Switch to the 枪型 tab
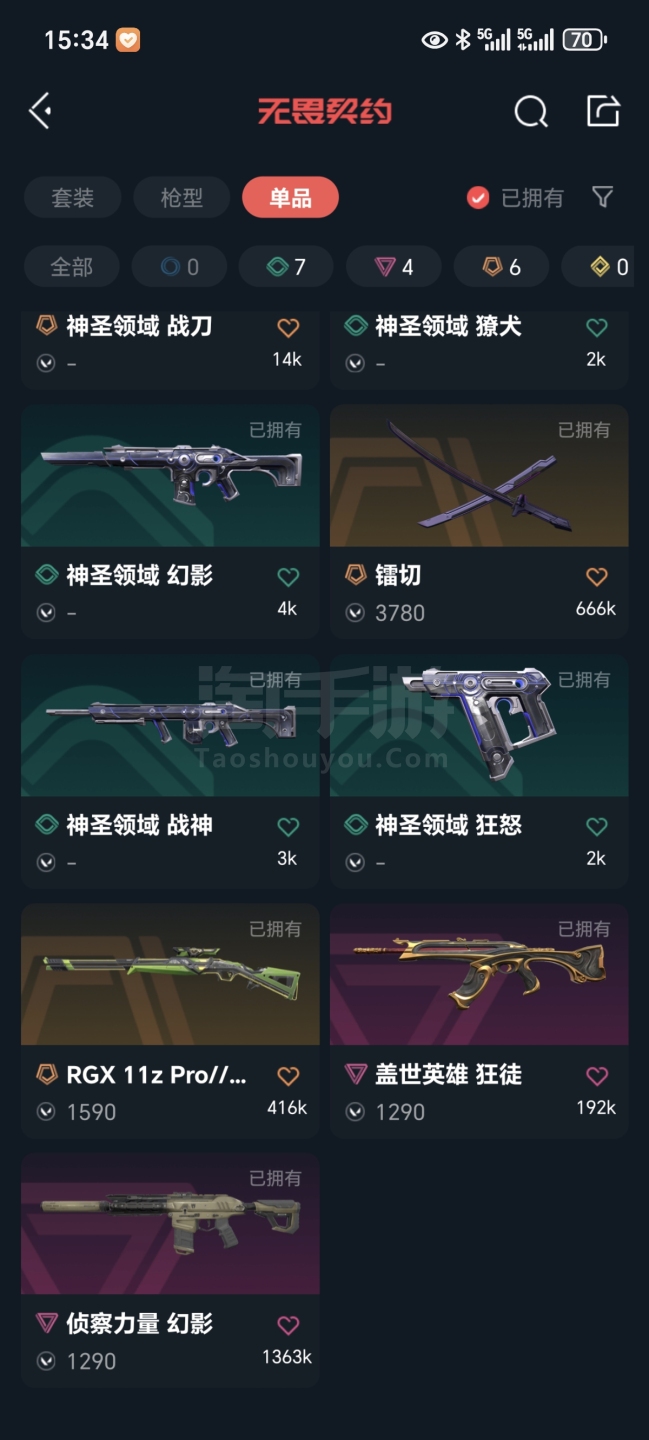The image size is (649, 1440). (182, 198)
